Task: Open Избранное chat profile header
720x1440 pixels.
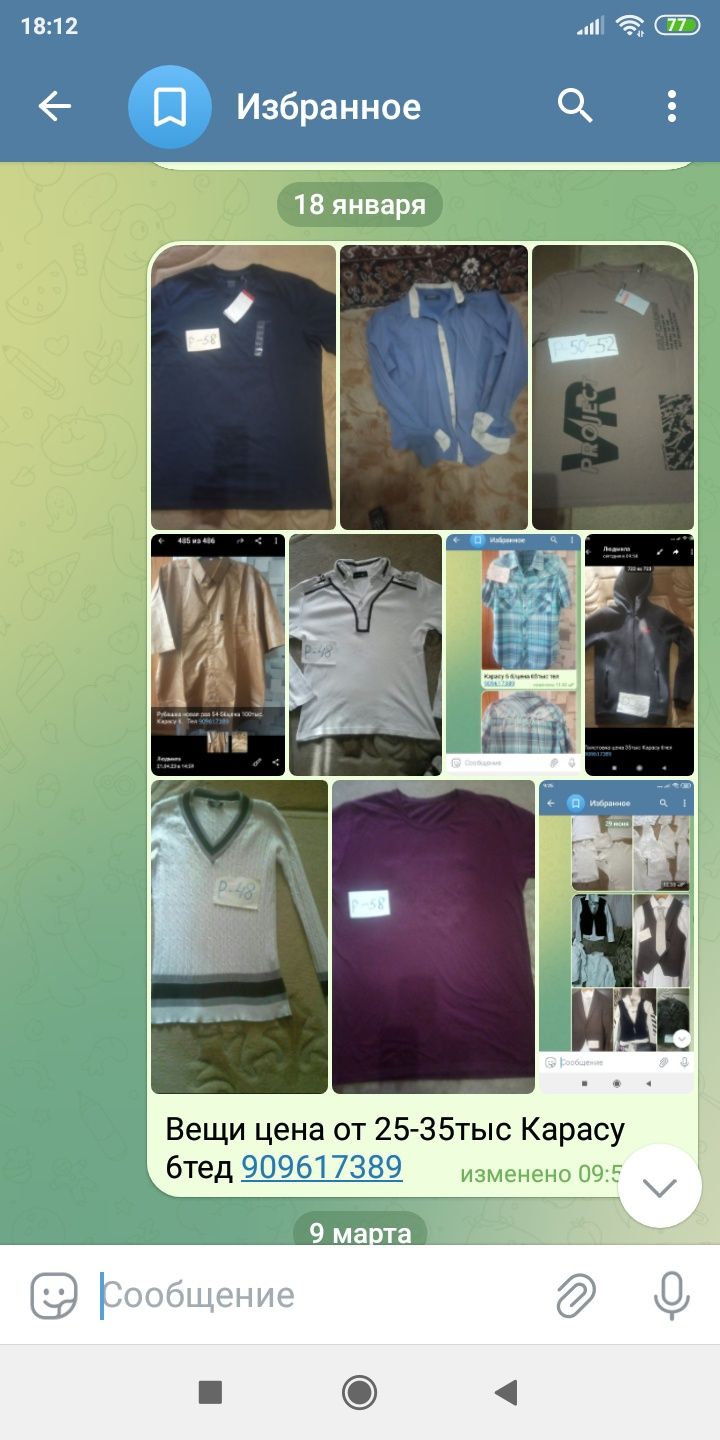Action: pyautogui.click(x=328, y=107)
